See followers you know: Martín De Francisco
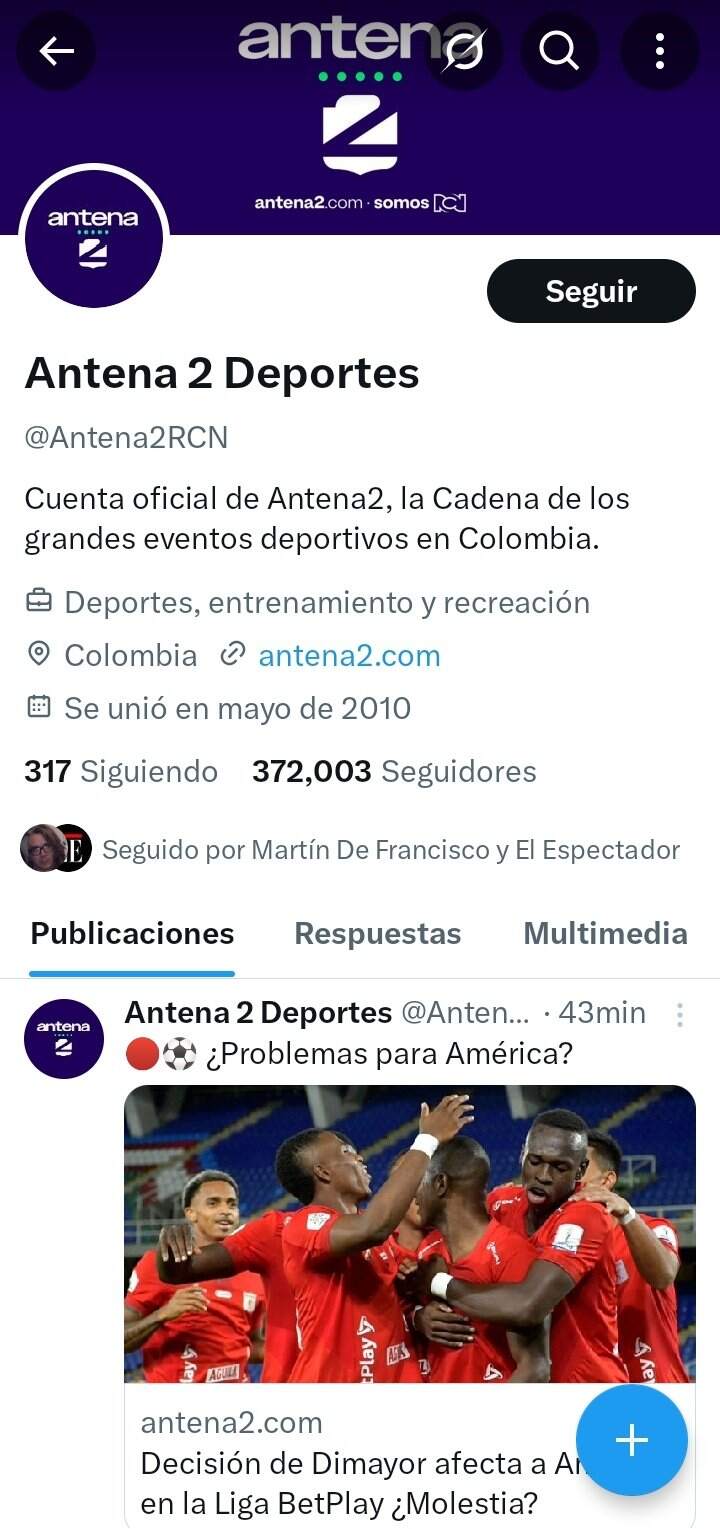The height and width of the screenshot is (1529, 720). click(390, 850)
